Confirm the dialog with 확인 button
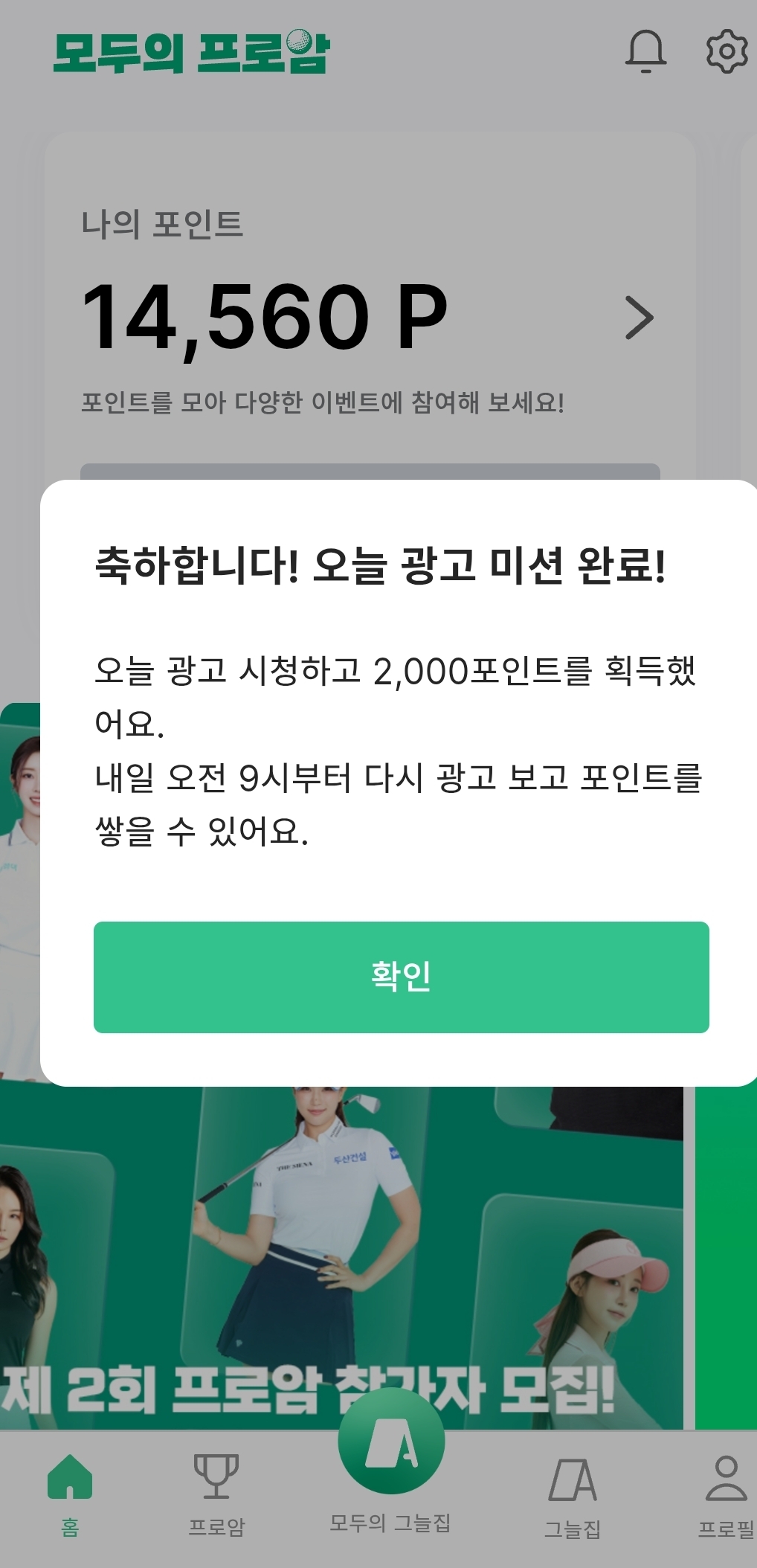Image resolution: width=757 pixels, height=1568 pixels. click(x=401, y=977)
